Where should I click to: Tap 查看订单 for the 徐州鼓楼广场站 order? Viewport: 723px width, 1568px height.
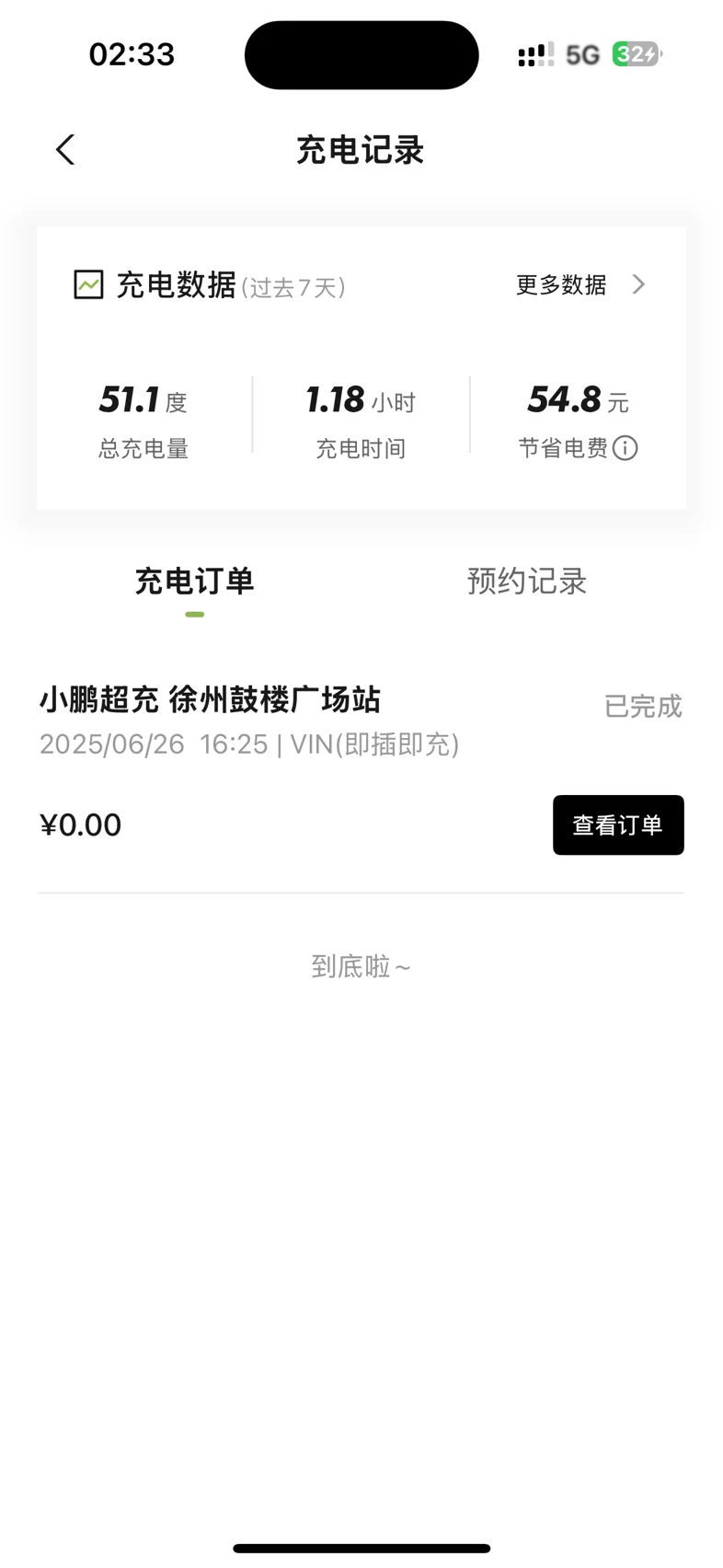point(618,824)
